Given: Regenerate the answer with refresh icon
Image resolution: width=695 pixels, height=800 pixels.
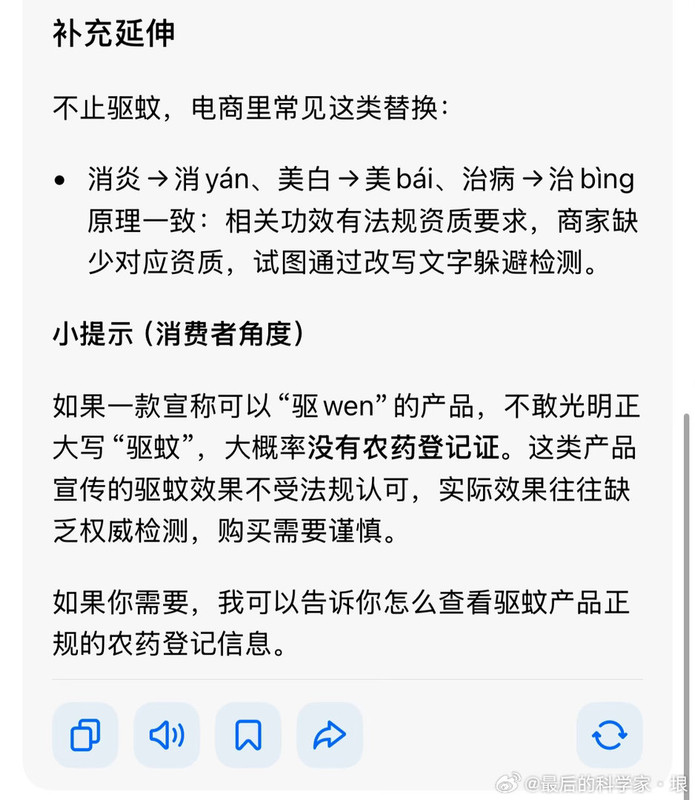Looking at the screenshot, I should [609, 735].
